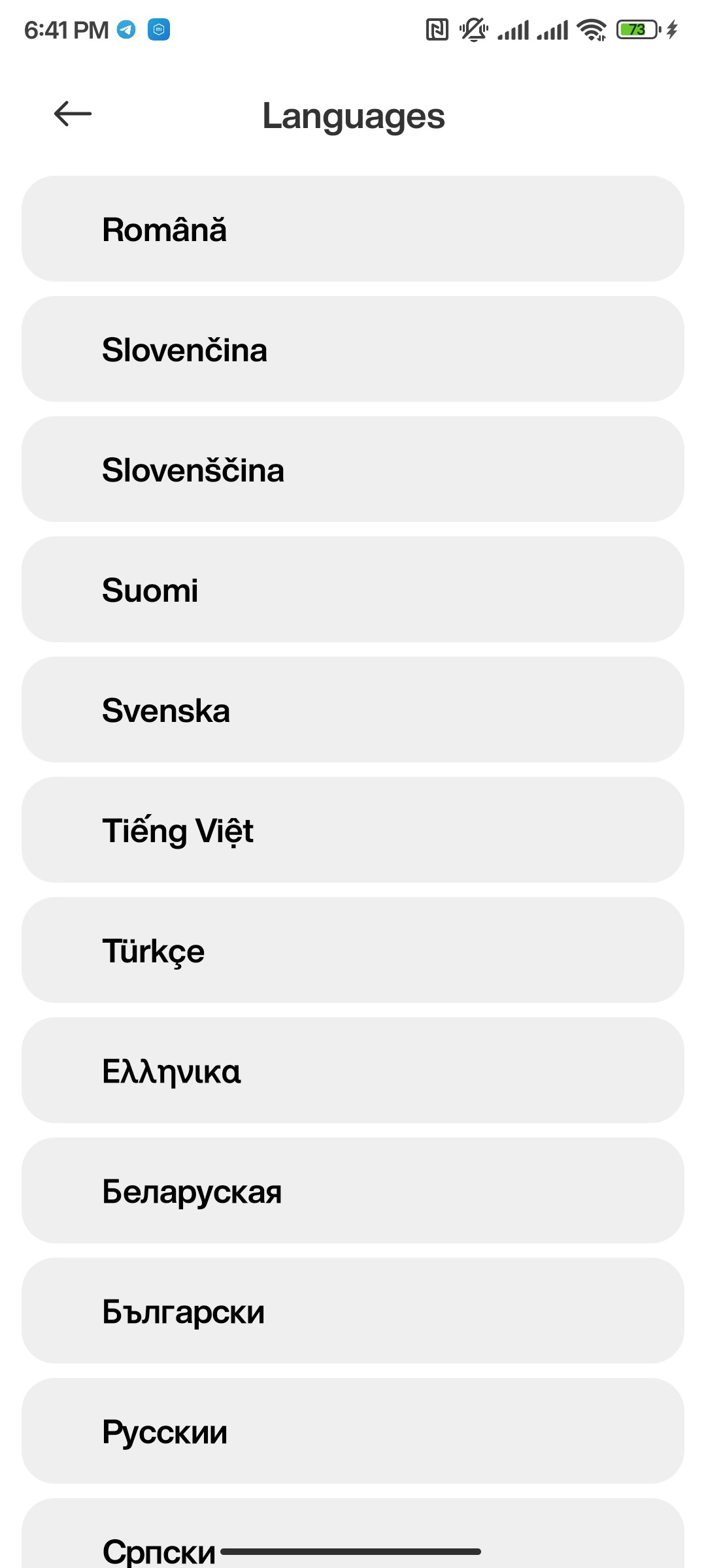Go back from the Languages screen
The image size is (706, 1568).
(73, 114)
